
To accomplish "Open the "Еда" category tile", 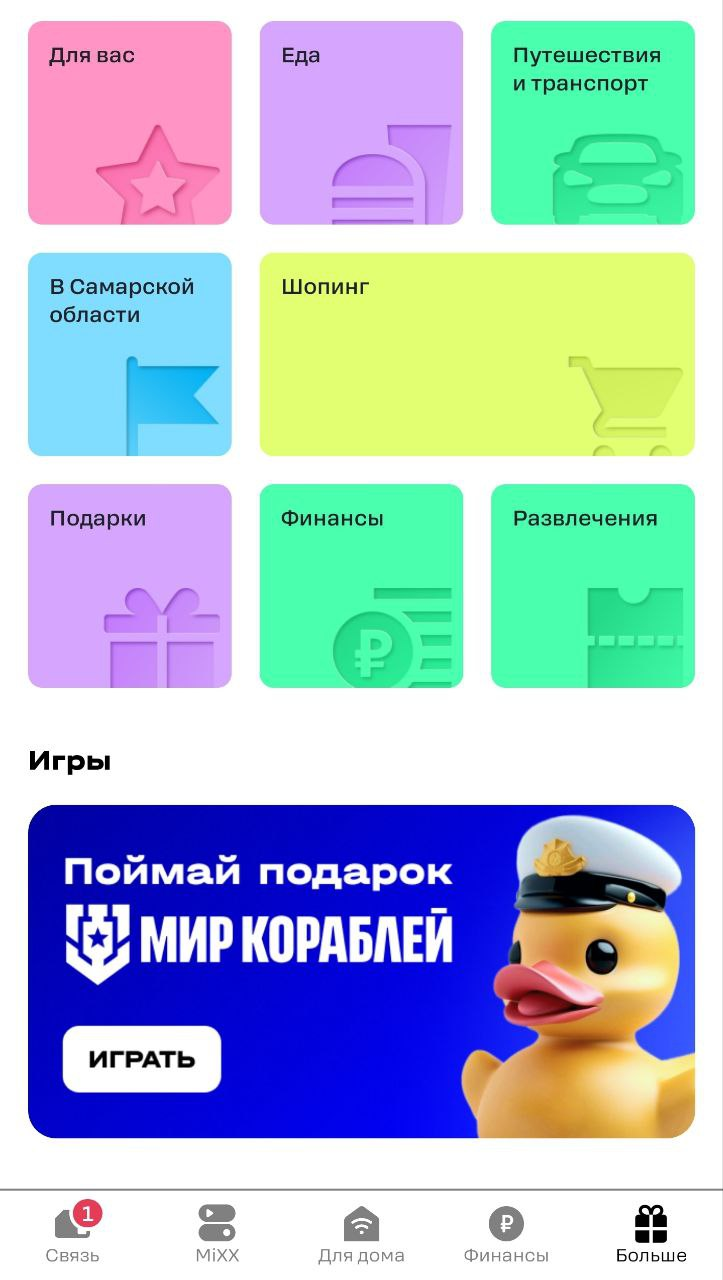I will [x=361, y=123].
